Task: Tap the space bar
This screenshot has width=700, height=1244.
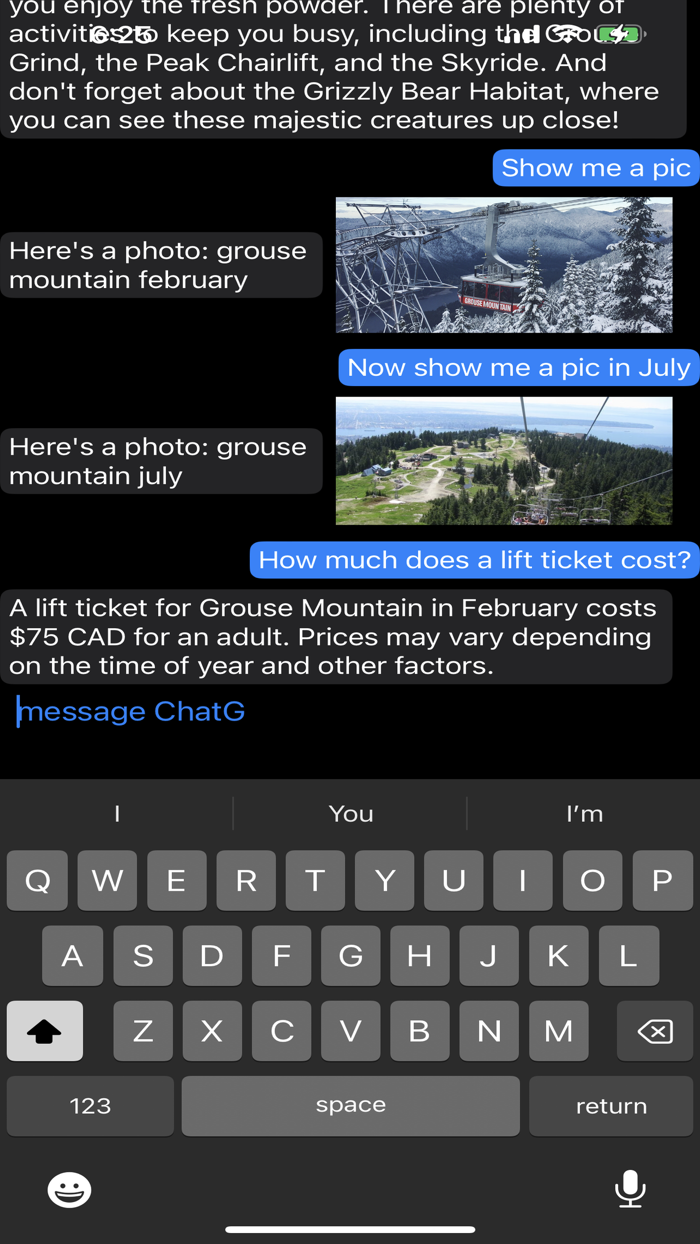Action: 351,1106
